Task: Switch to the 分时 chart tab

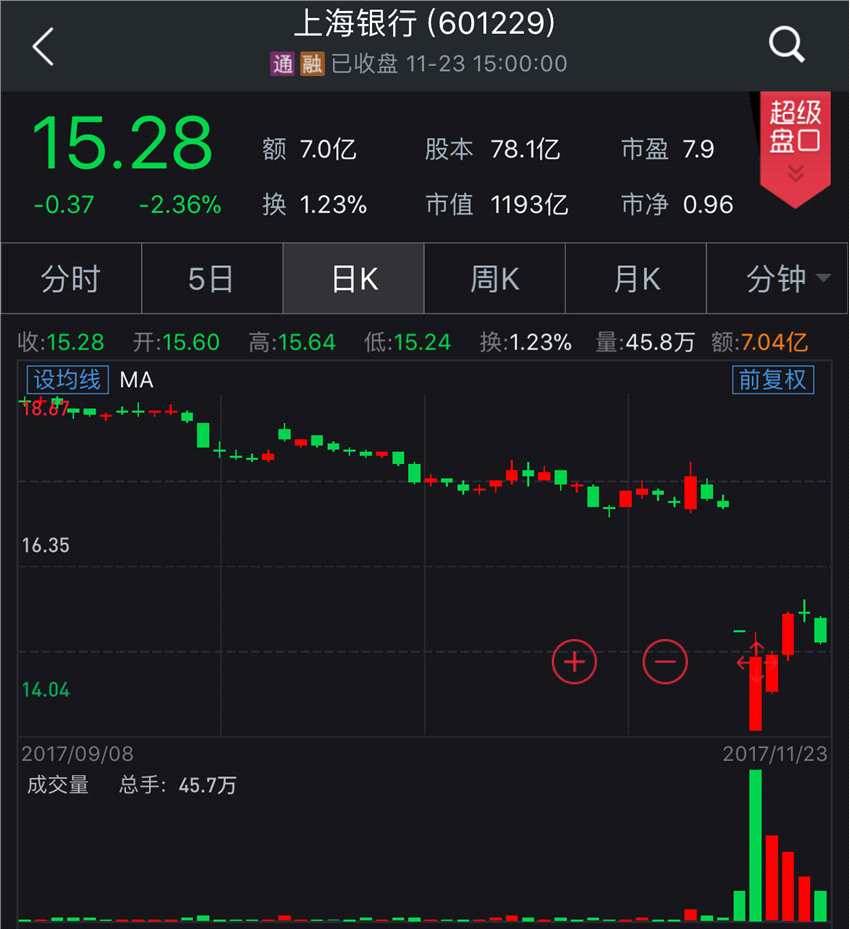Action: (x=71, y=279)
